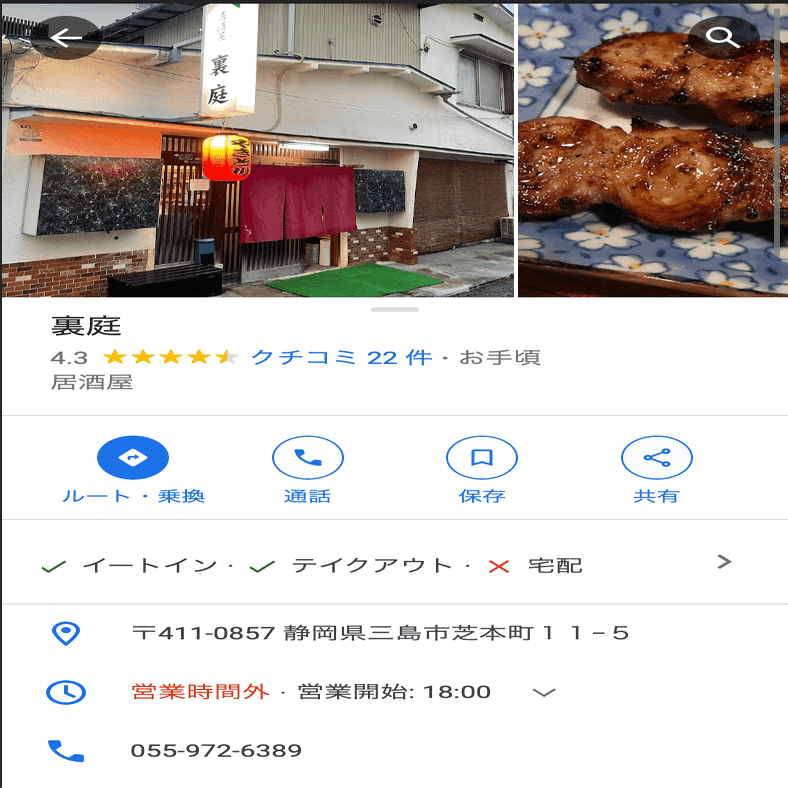Tap the sheet drag handle bar
The height and width of the screenshot is (788, 788).
394,310
